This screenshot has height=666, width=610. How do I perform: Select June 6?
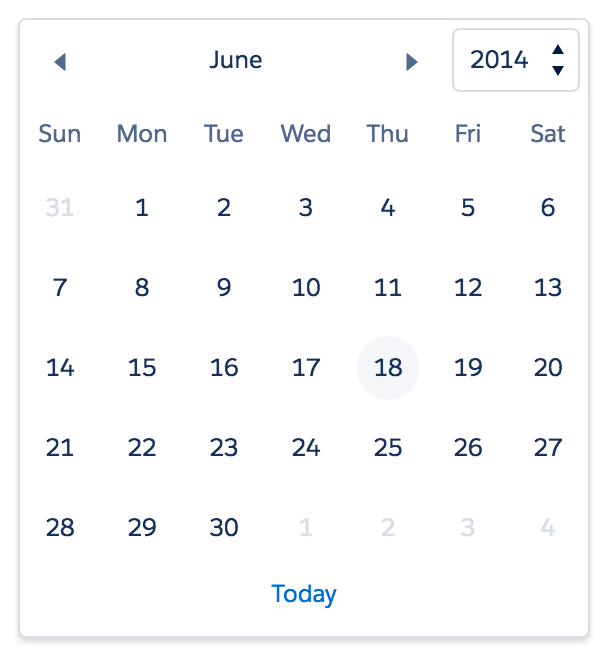click(x=548, y=208)
